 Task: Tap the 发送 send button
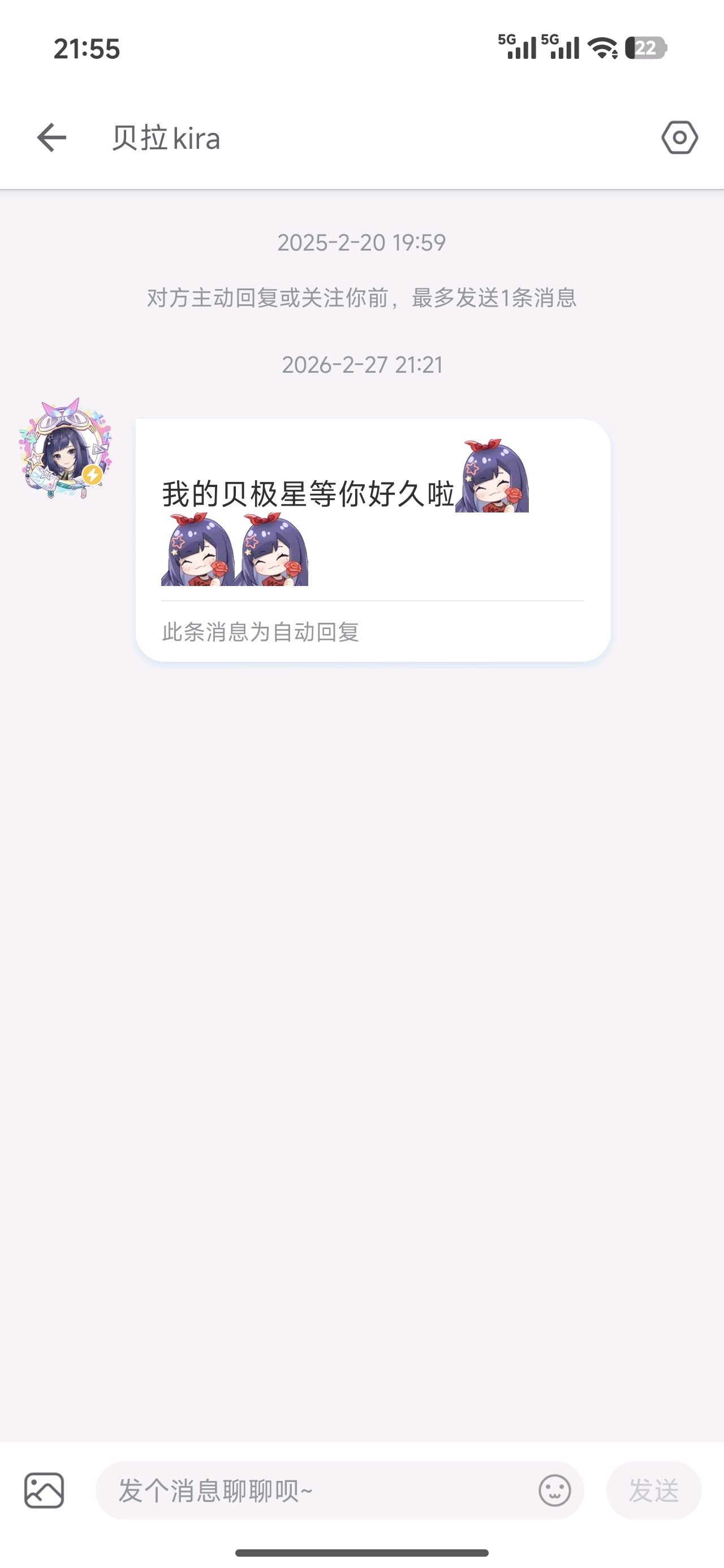653,1491
